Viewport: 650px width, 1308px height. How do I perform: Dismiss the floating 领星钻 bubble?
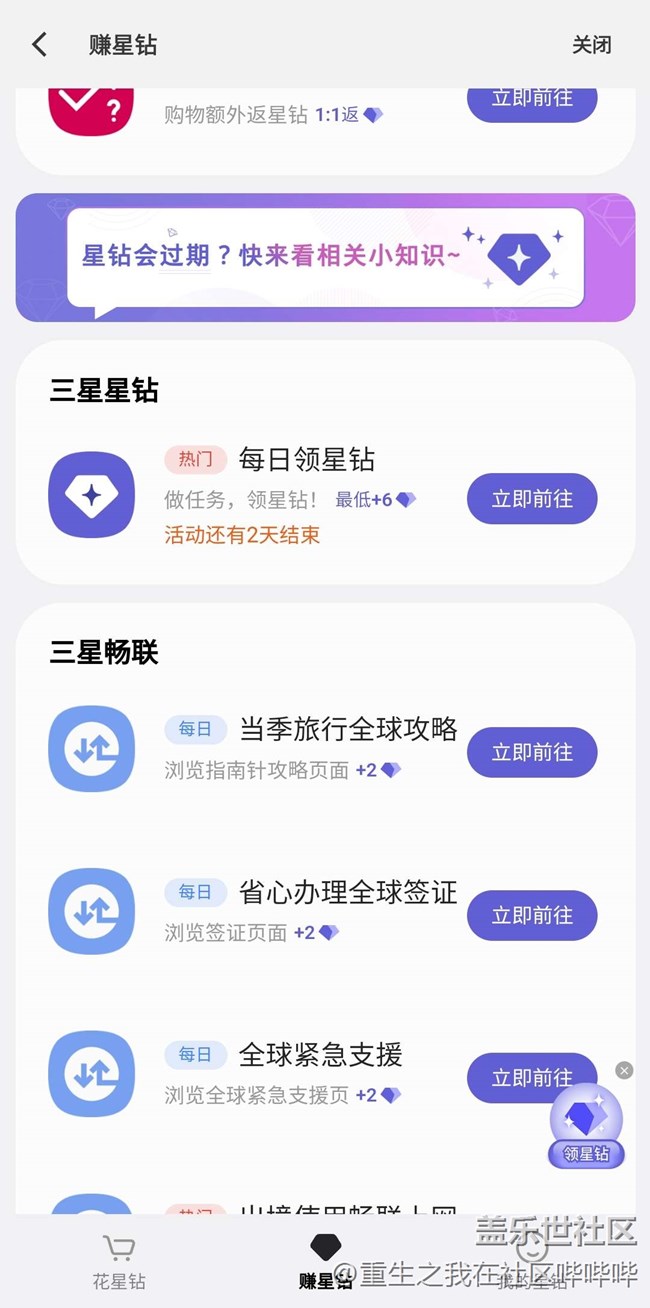[624, 1070]
